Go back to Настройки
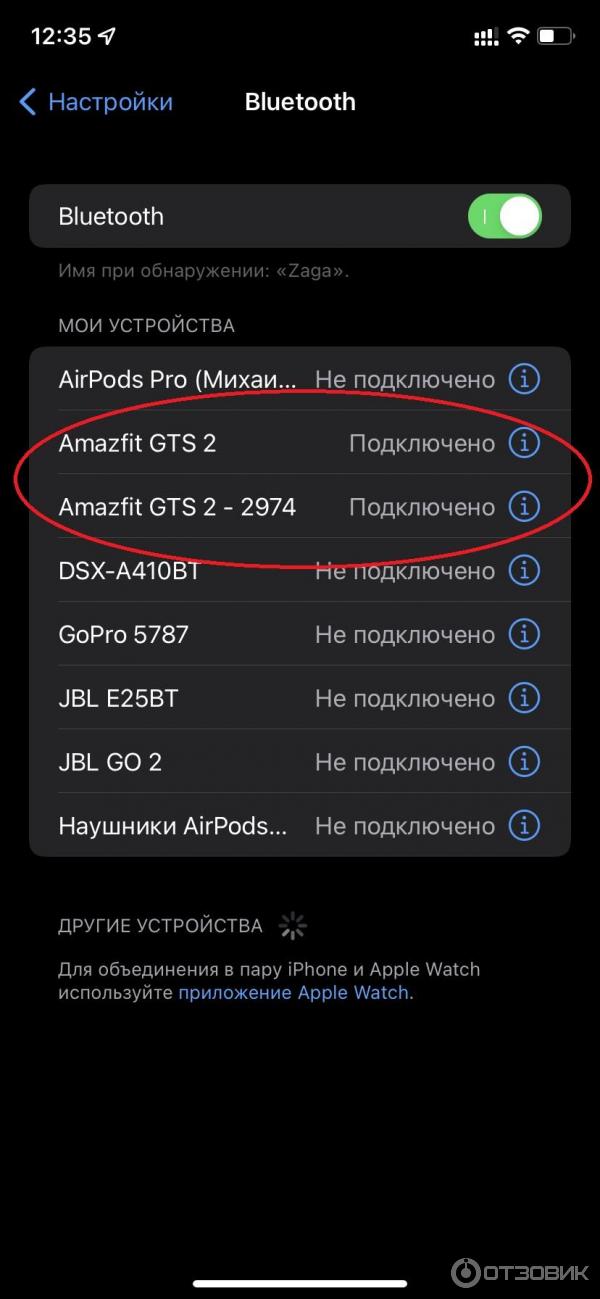The image size is (600, 1299). [96, 102]
